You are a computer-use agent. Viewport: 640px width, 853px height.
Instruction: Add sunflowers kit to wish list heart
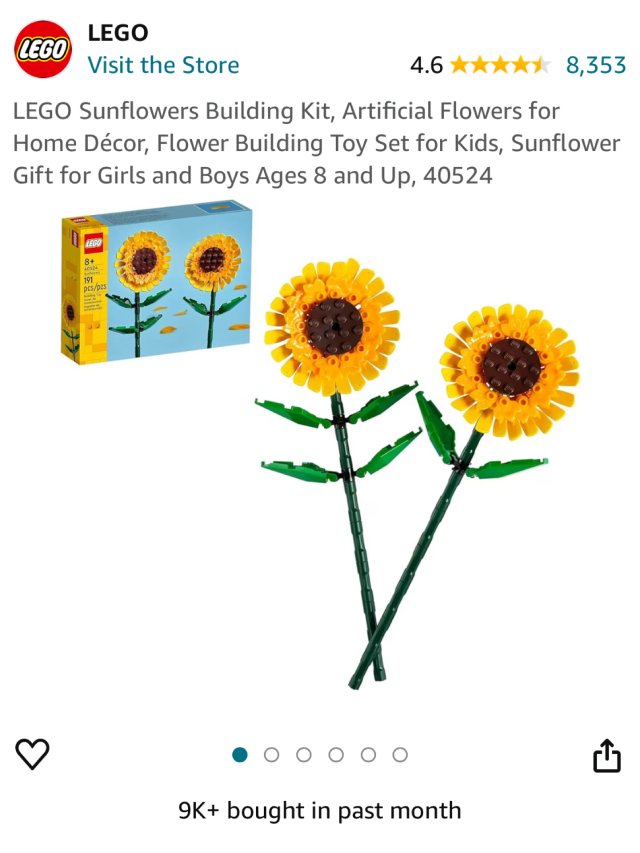pyautogui.click(x=32, y=754)
